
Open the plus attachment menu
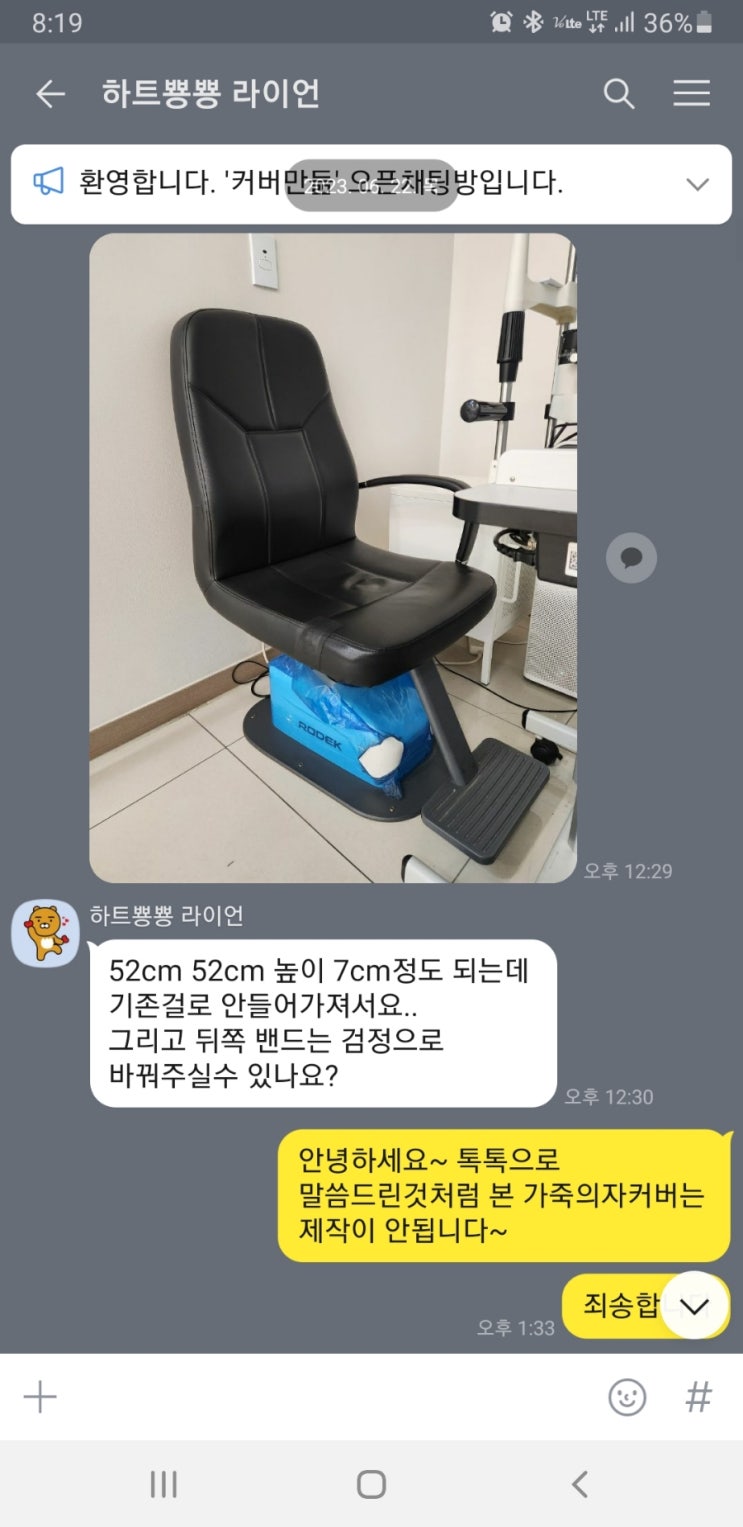pyautogui.click(x=40, y=1396)
